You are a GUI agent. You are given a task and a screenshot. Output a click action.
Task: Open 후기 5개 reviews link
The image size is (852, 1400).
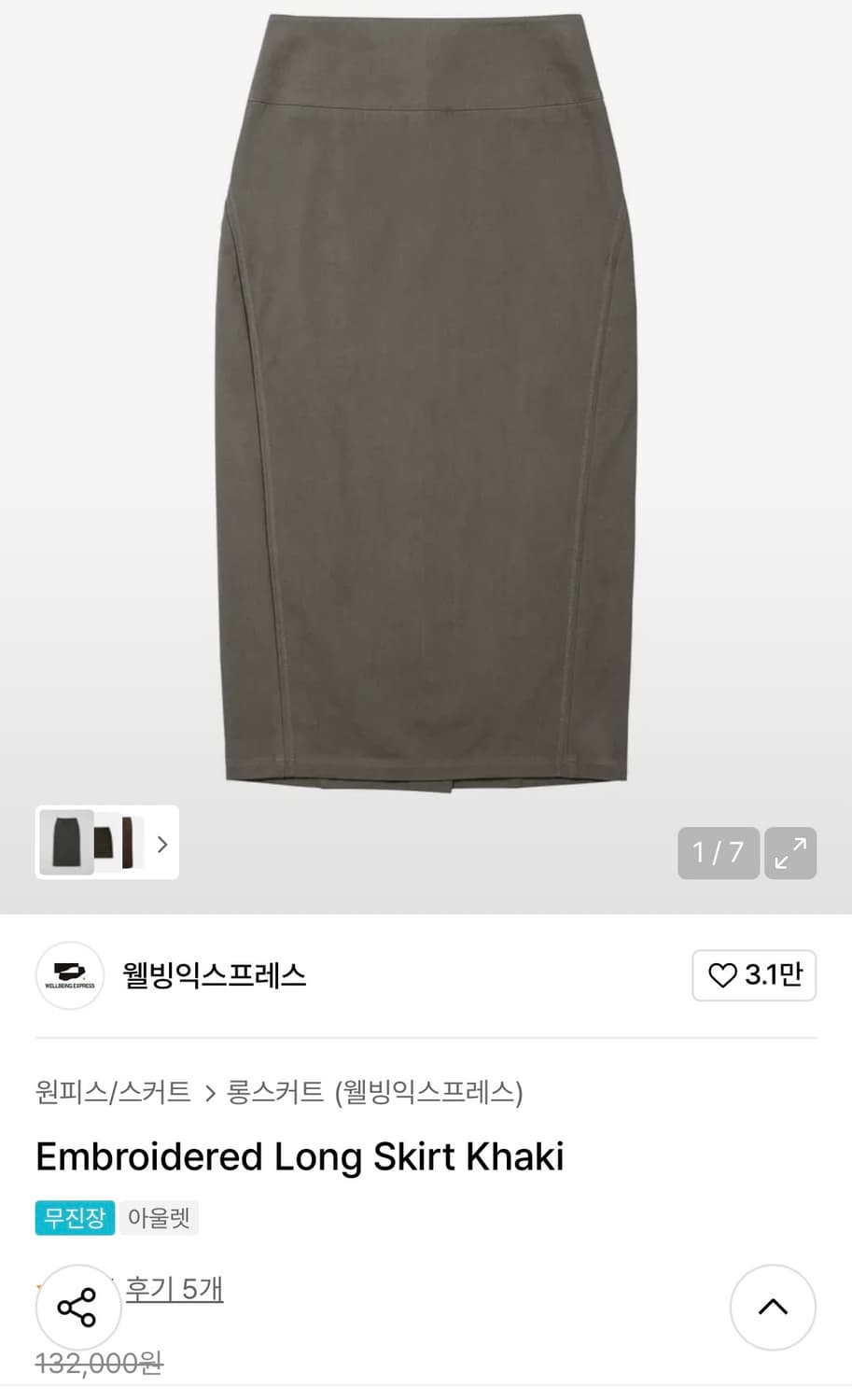tap(175, 1290)
